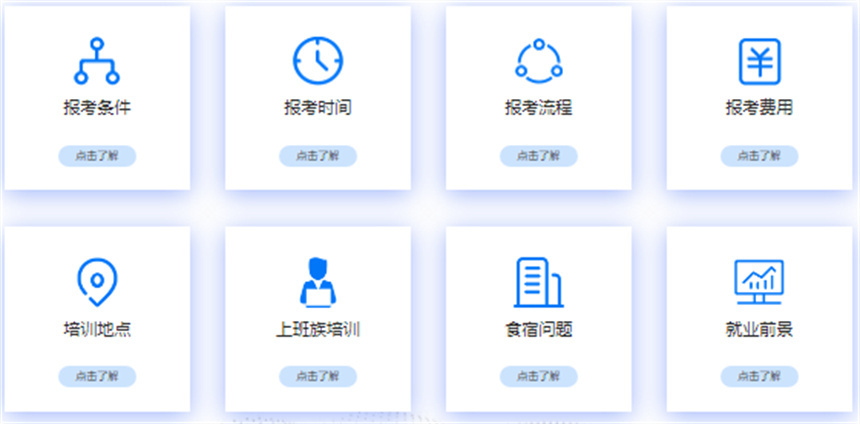The width and height of the screenshot is (860, 424).
Task: Tap 点击了解 under 报考时间
Action: [317, 156]
